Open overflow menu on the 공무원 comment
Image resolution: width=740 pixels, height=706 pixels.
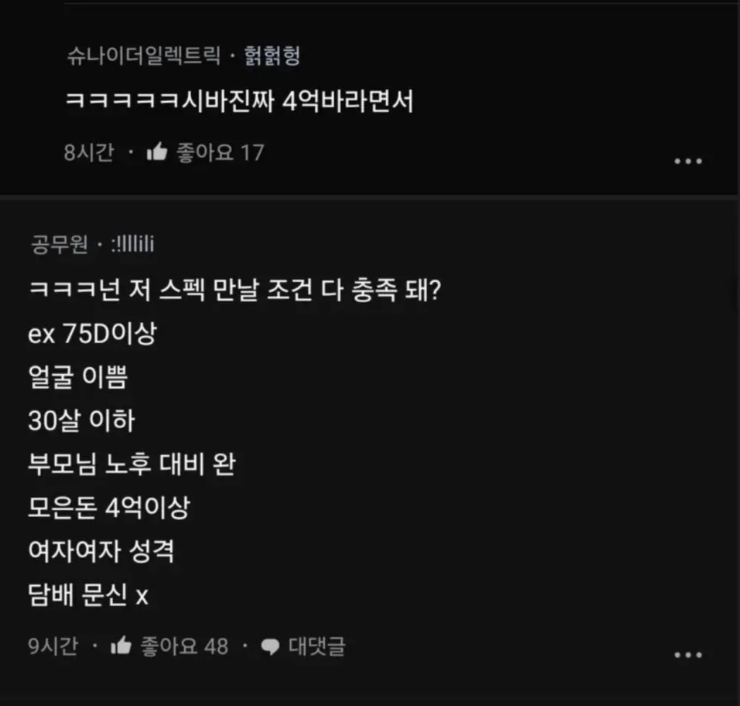coord(688,655)
